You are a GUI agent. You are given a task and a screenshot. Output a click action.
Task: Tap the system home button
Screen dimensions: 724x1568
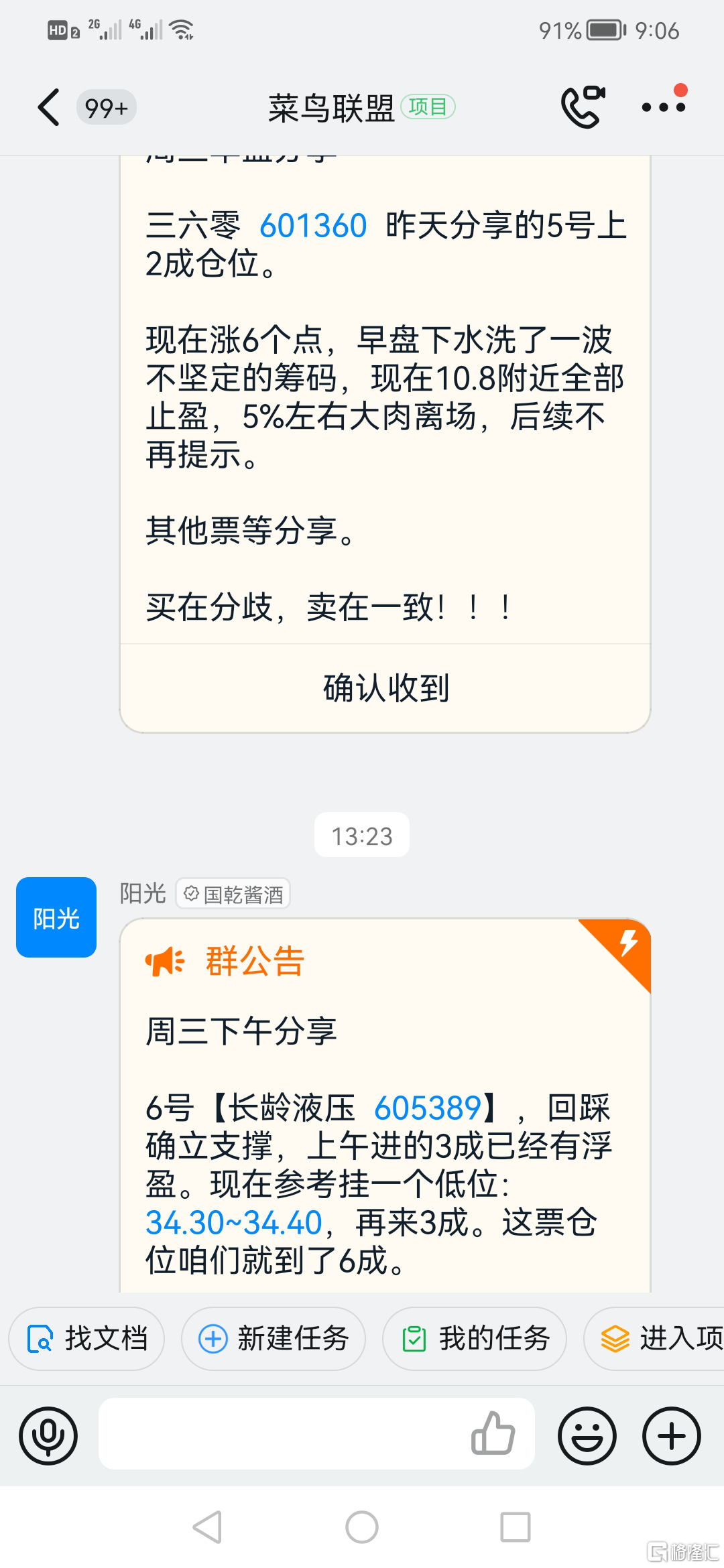(362, 1528)
